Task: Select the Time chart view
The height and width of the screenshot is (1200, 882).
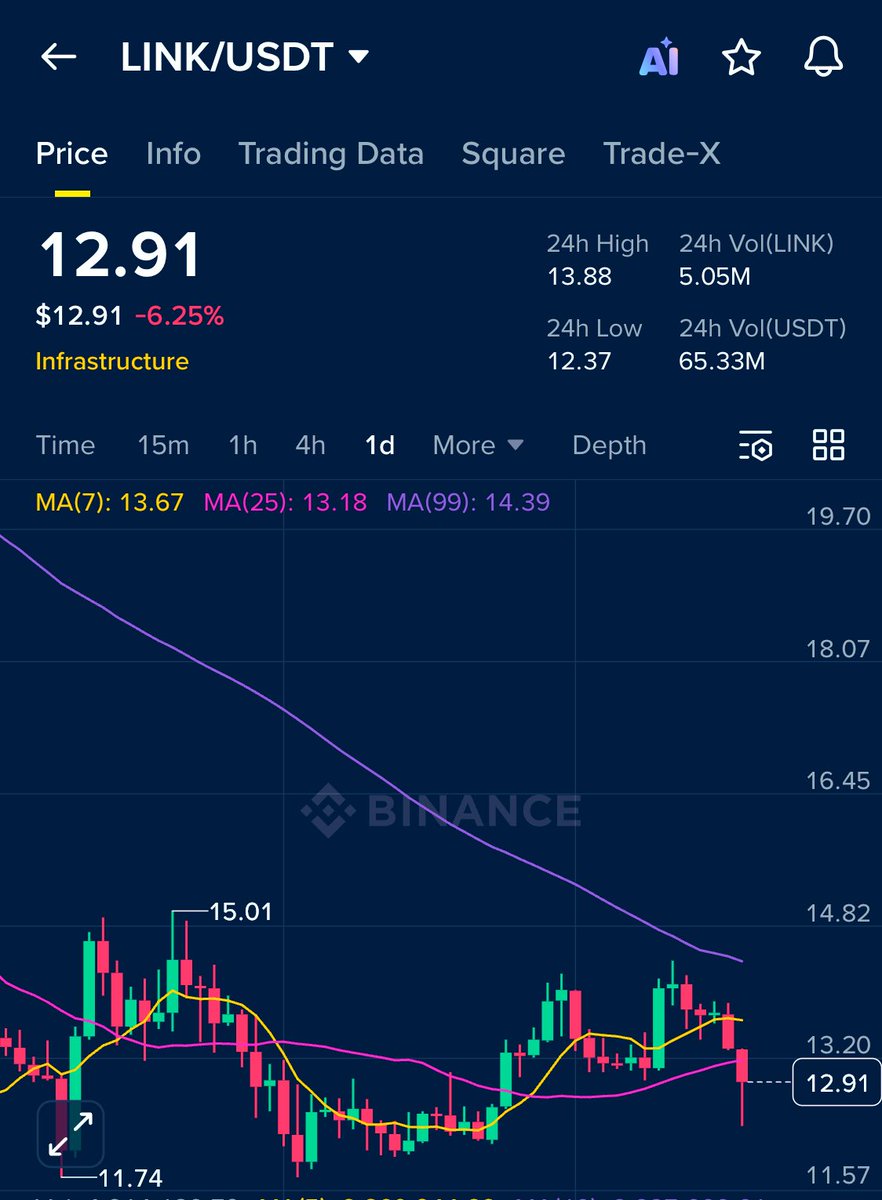Action: (66, 445)
